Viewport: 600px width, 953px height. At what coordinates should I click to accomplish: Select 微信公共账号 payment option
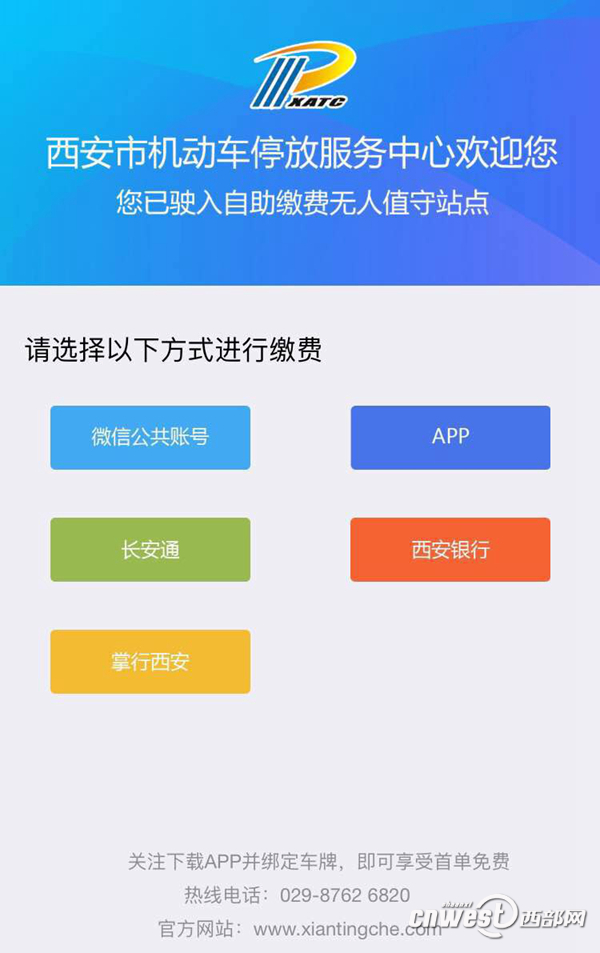click(150, 437)
